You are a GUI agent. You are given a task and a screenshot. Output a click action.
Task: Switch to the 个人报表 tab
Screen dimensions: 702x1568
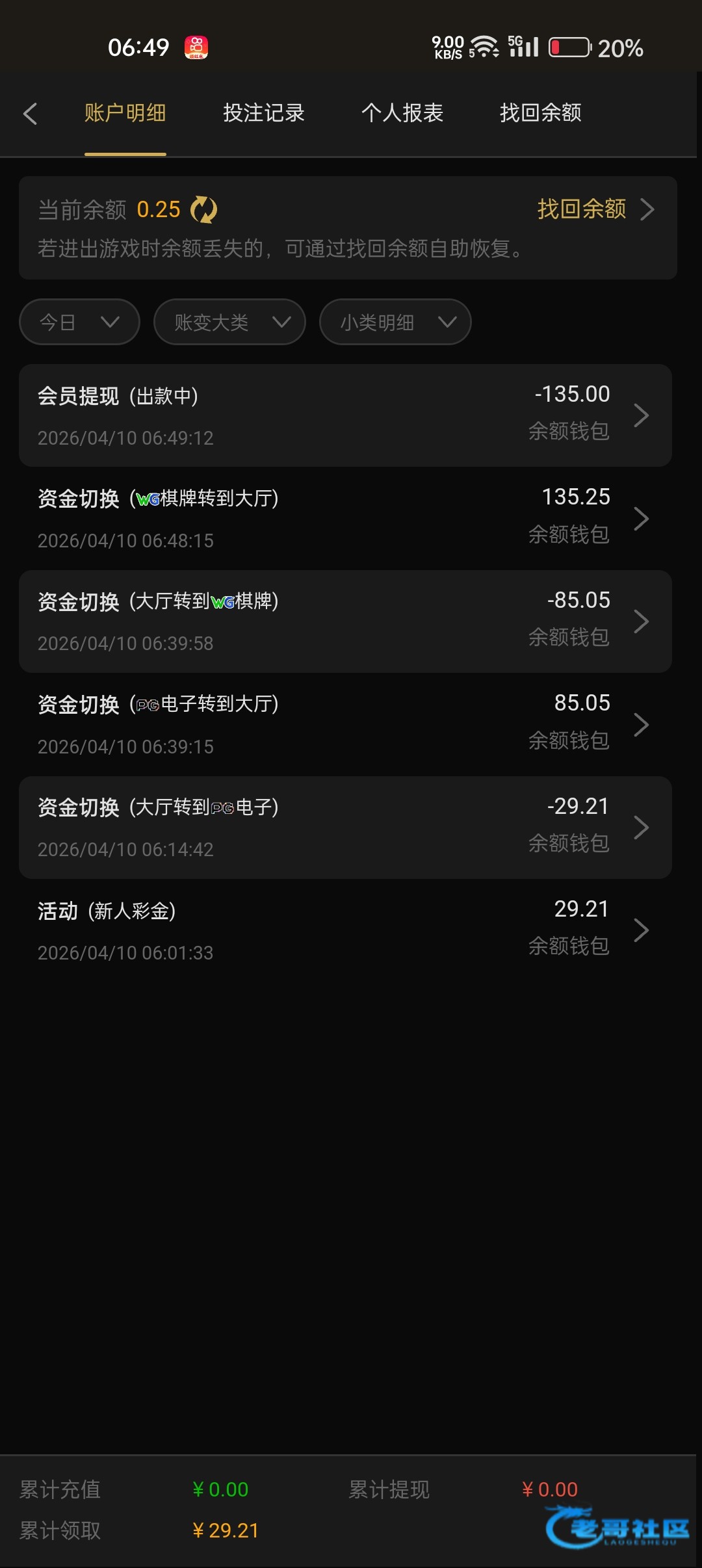click(402, 113)
